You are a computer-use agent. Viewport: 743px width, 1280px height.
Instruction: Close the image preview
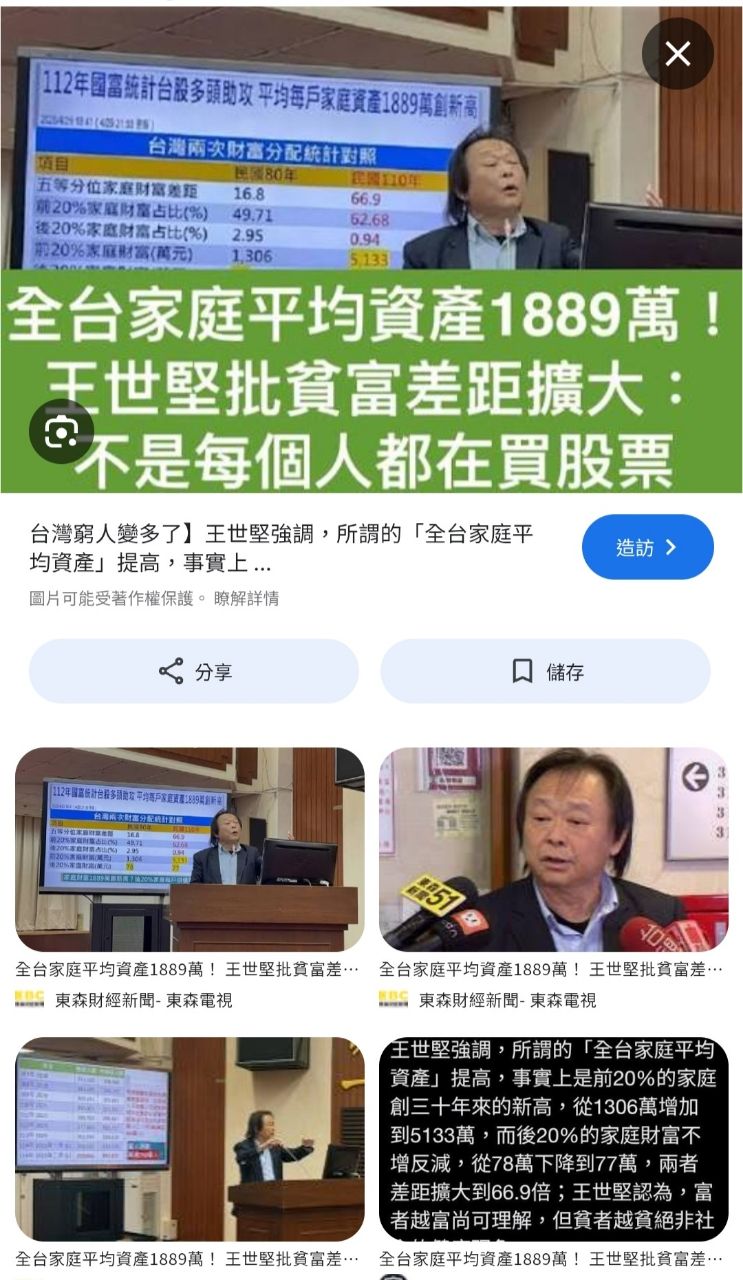[x=678, y=54]
